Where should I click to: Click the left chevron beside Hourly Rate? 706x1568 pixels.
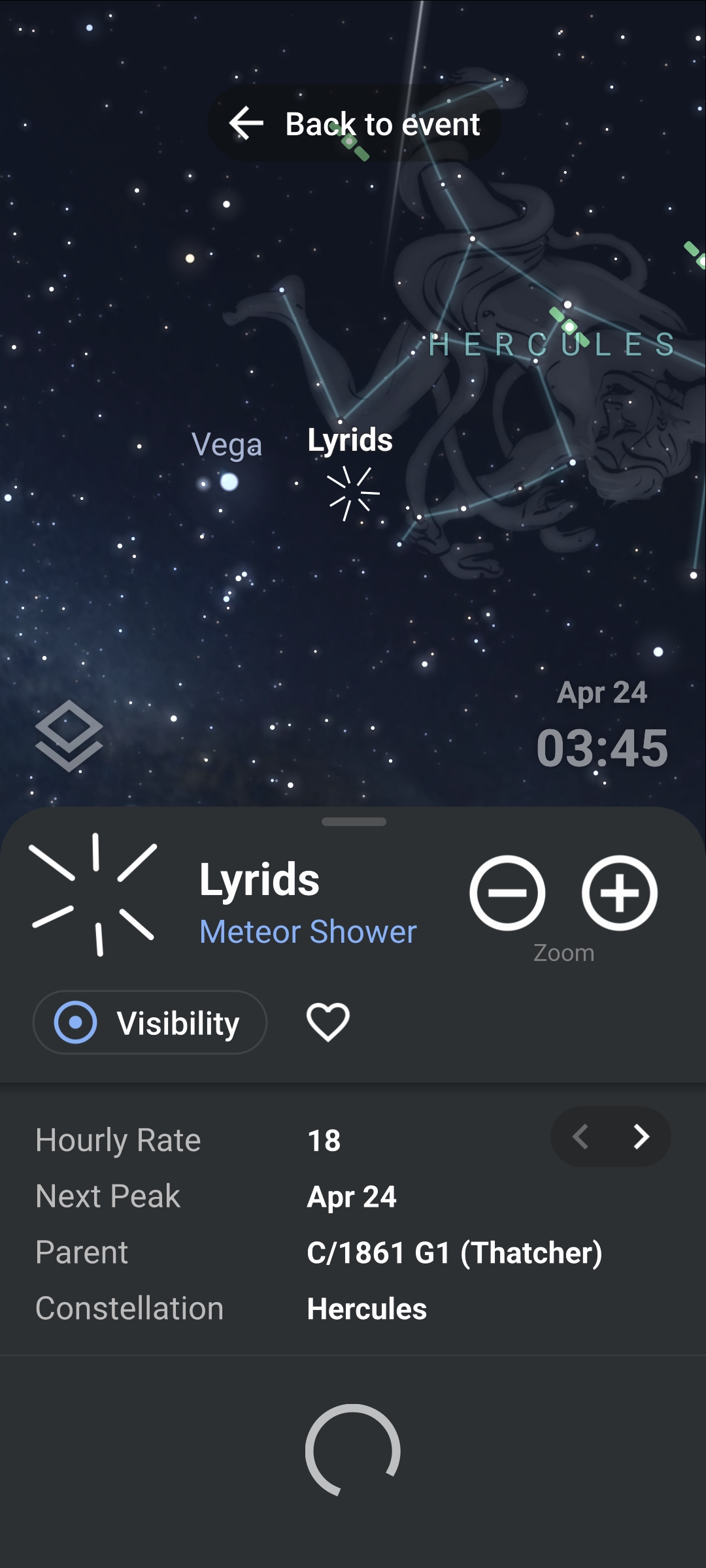coord(580,1137)
